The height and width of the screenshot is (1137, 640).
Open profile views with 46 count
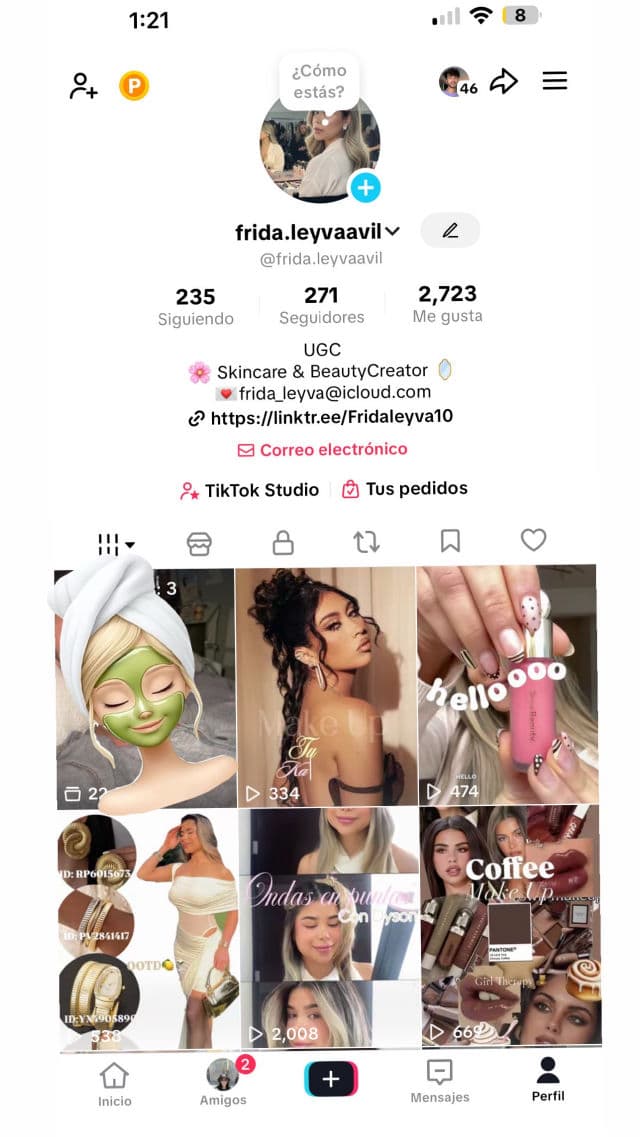[x=459, y=83]
